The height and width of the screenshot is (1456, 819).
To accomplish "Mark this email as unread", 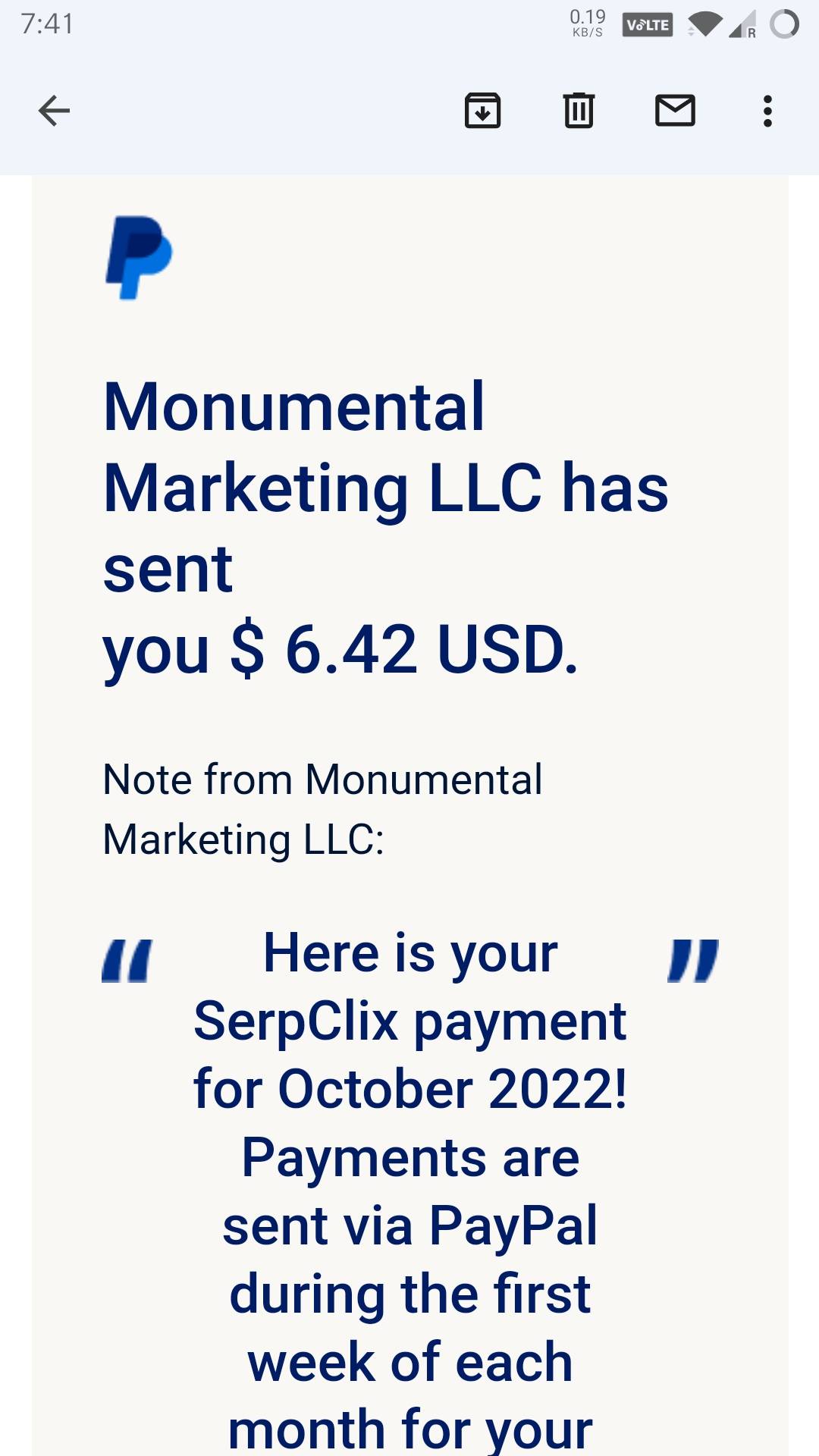I will pyautogui.click(x=675, y=111).
